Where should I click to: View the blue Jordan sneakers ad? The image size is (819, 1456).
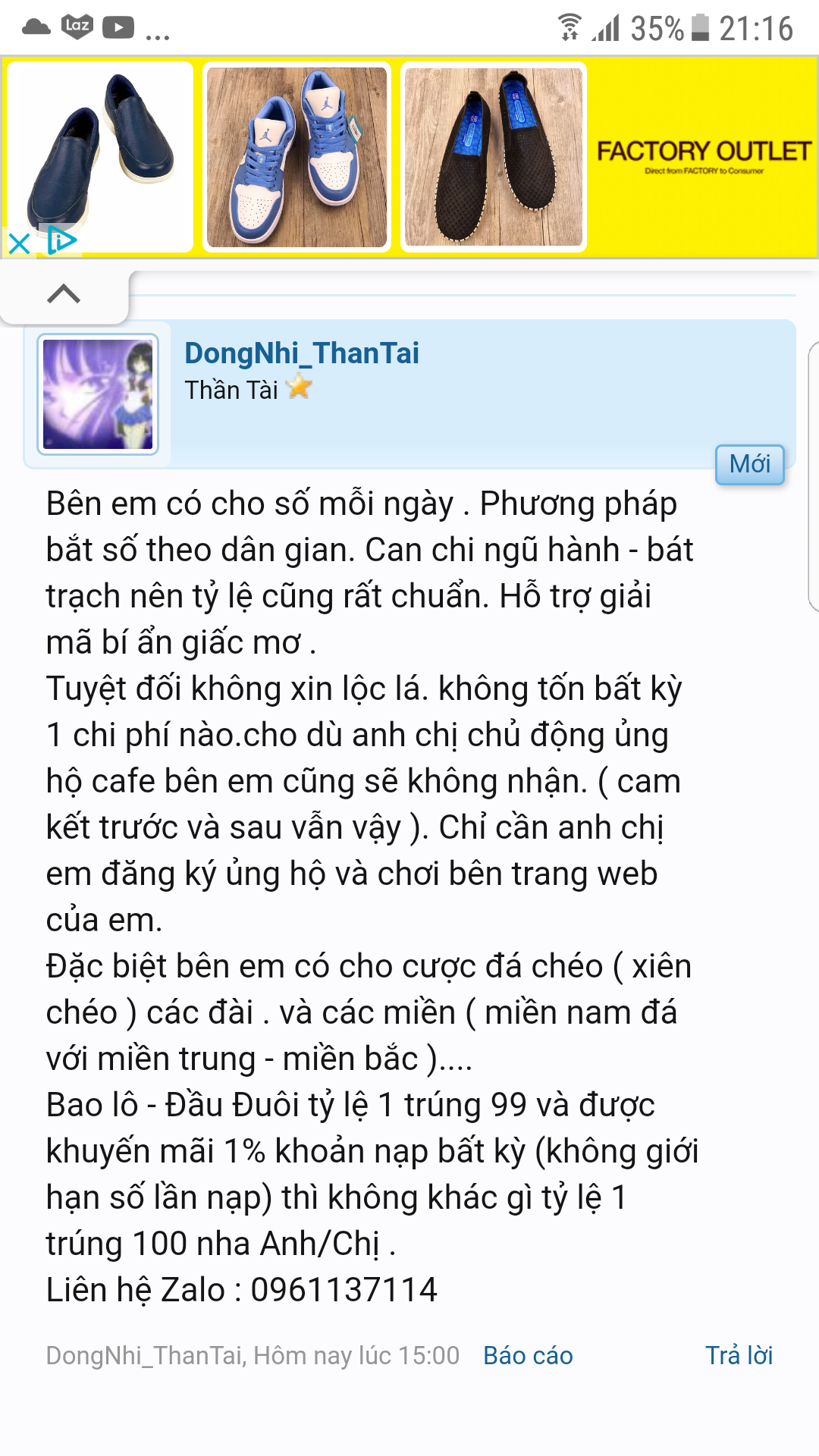(297, 157)
